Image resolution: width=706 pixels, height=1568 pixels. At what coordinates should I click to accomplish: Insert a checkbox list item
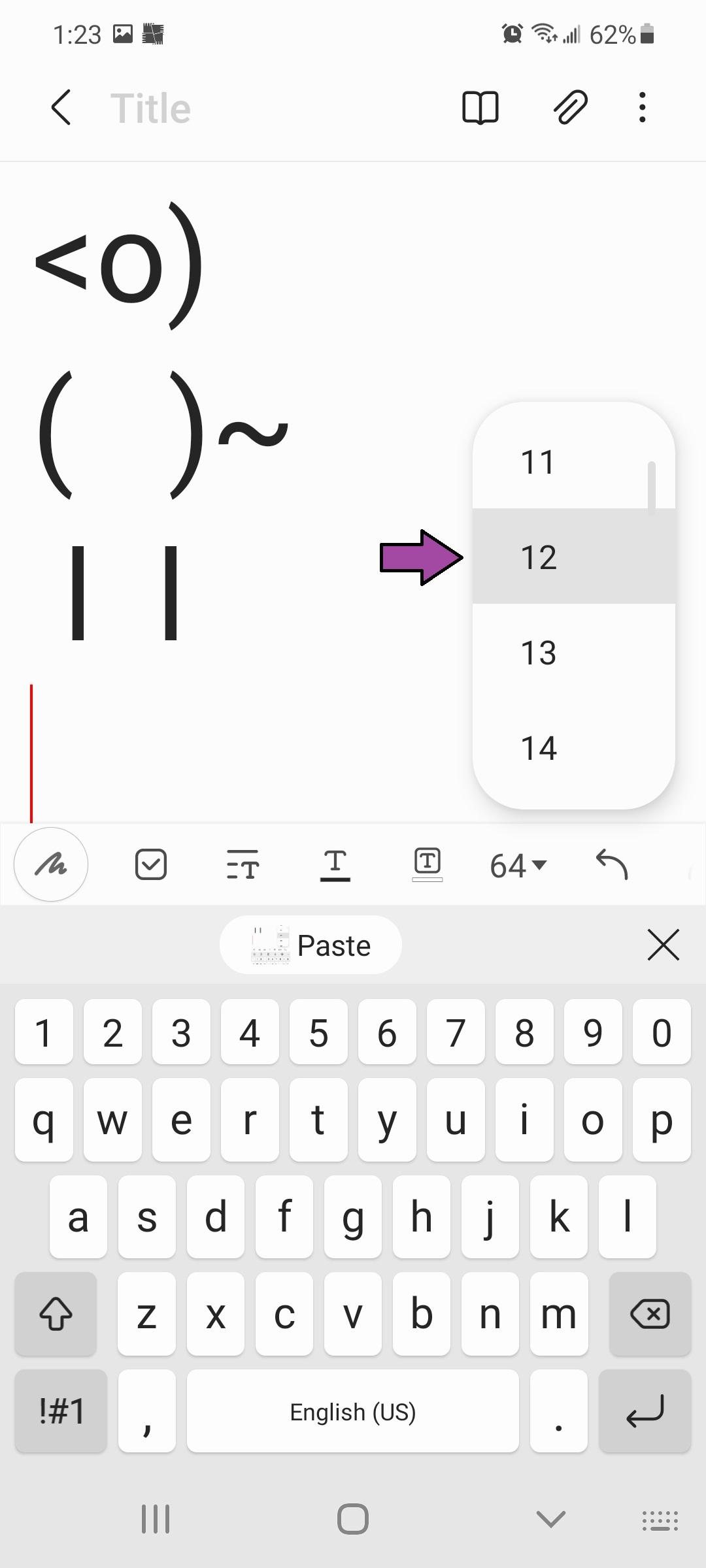151,864
